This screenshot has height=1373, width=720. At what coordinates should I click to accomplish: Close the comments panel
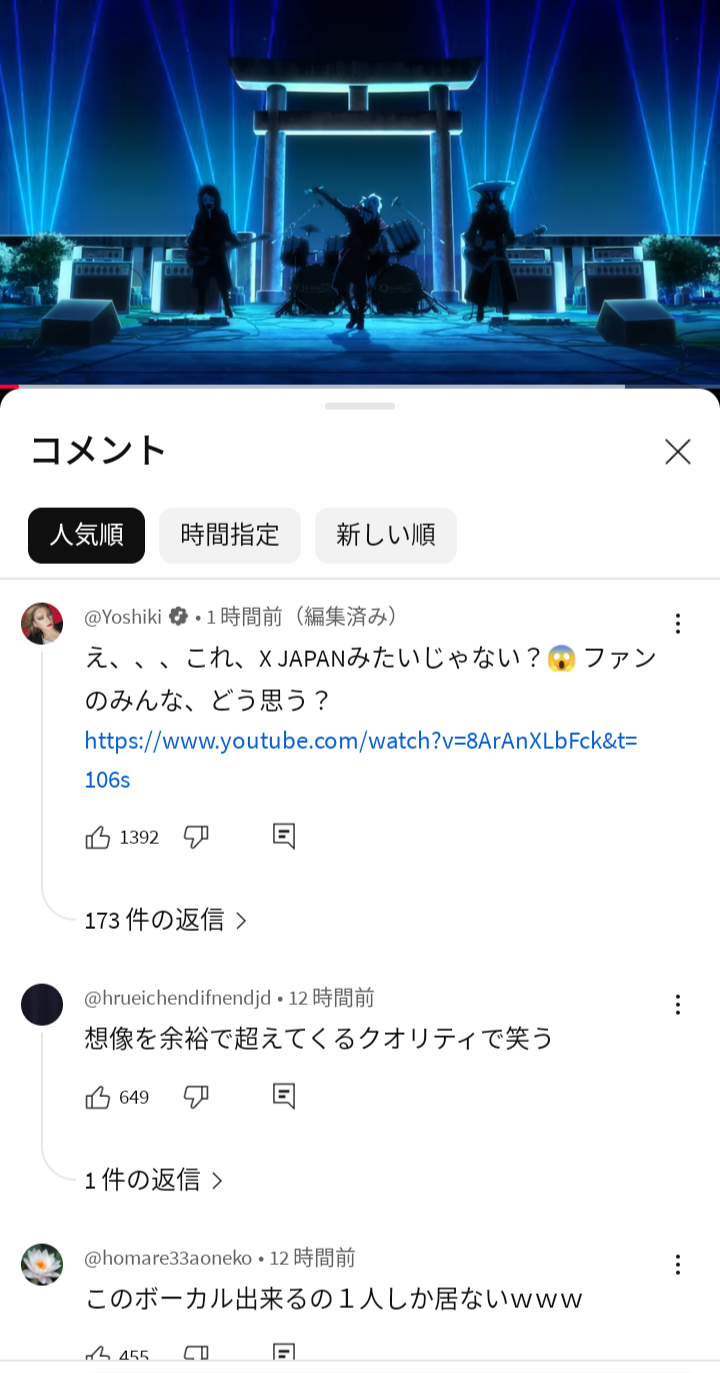678,452
